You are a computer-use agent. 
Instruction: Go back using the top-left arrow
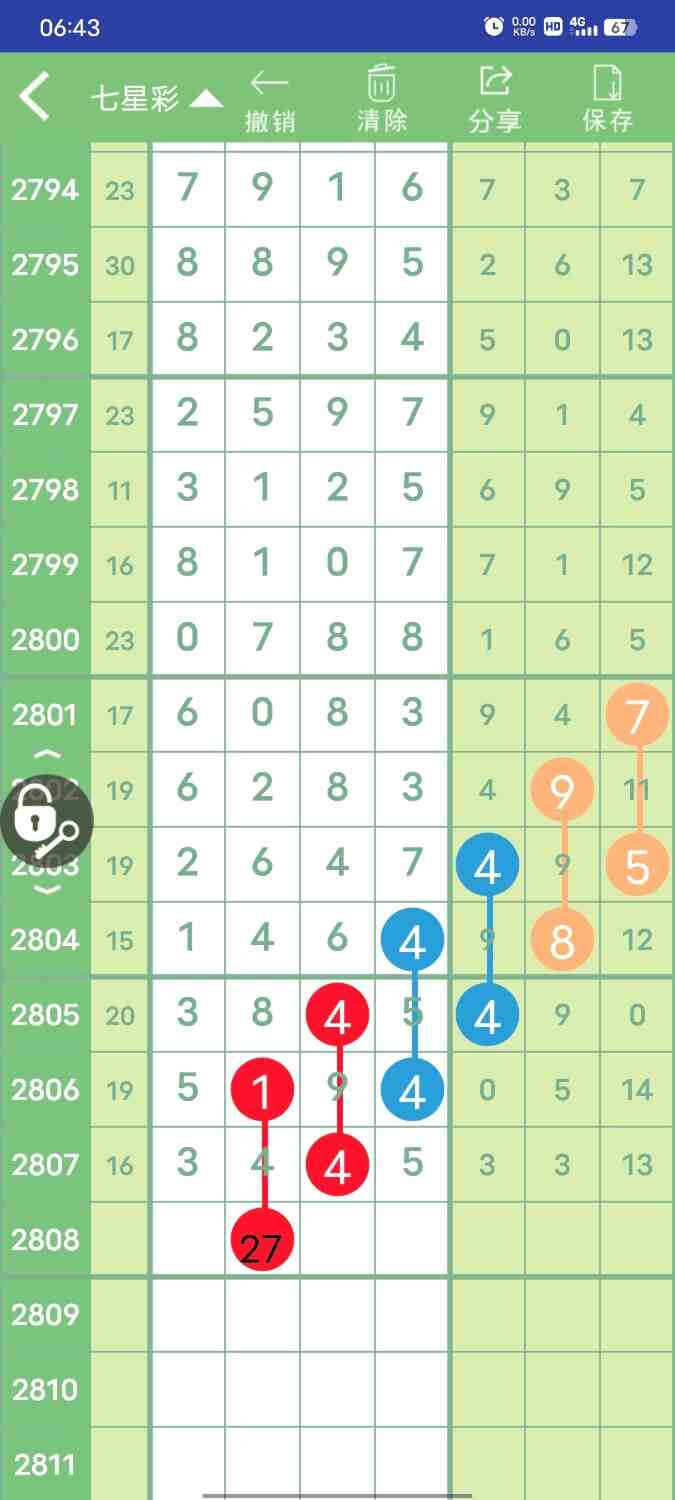[35, 98]
